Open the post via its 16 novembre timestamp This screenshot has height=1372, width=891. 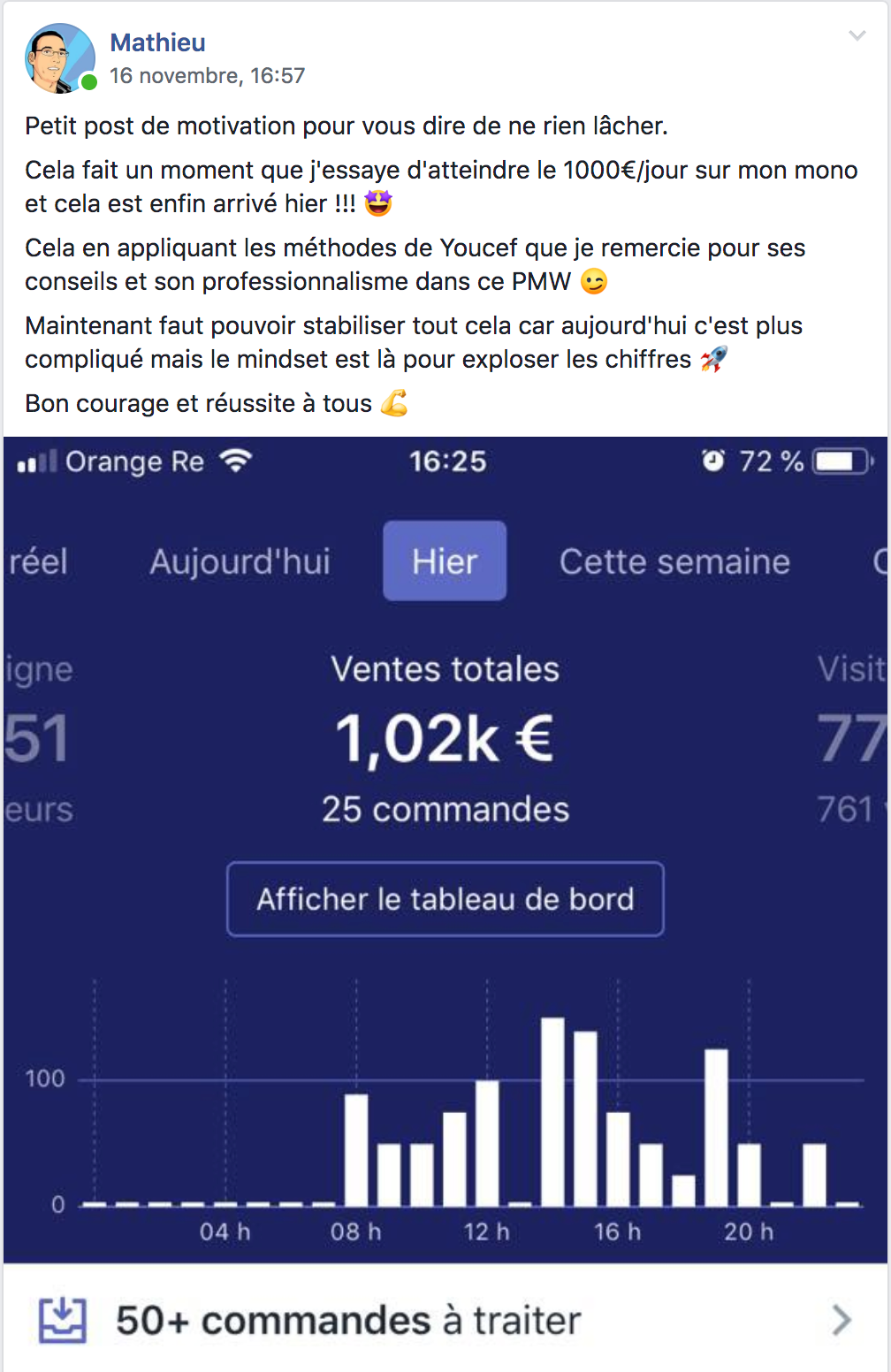coord(207,76)
